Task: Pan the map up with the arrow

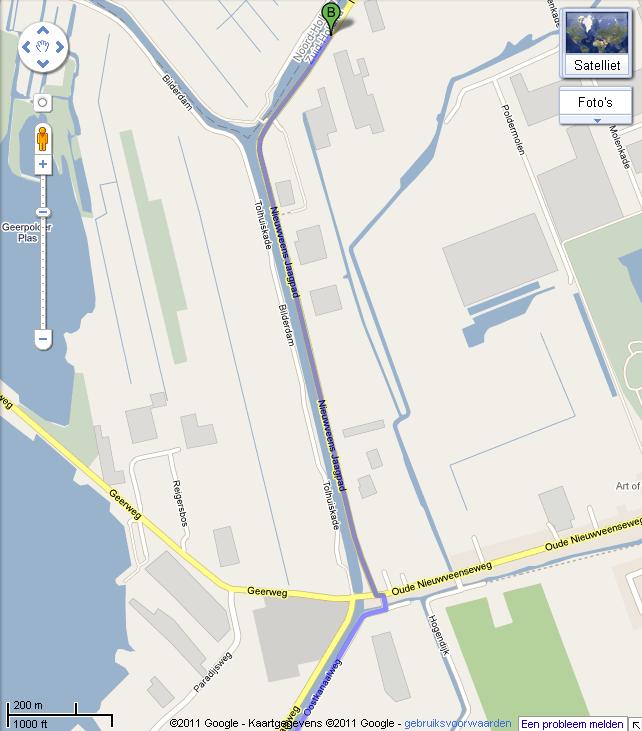Action: click(x=42, y=29)
